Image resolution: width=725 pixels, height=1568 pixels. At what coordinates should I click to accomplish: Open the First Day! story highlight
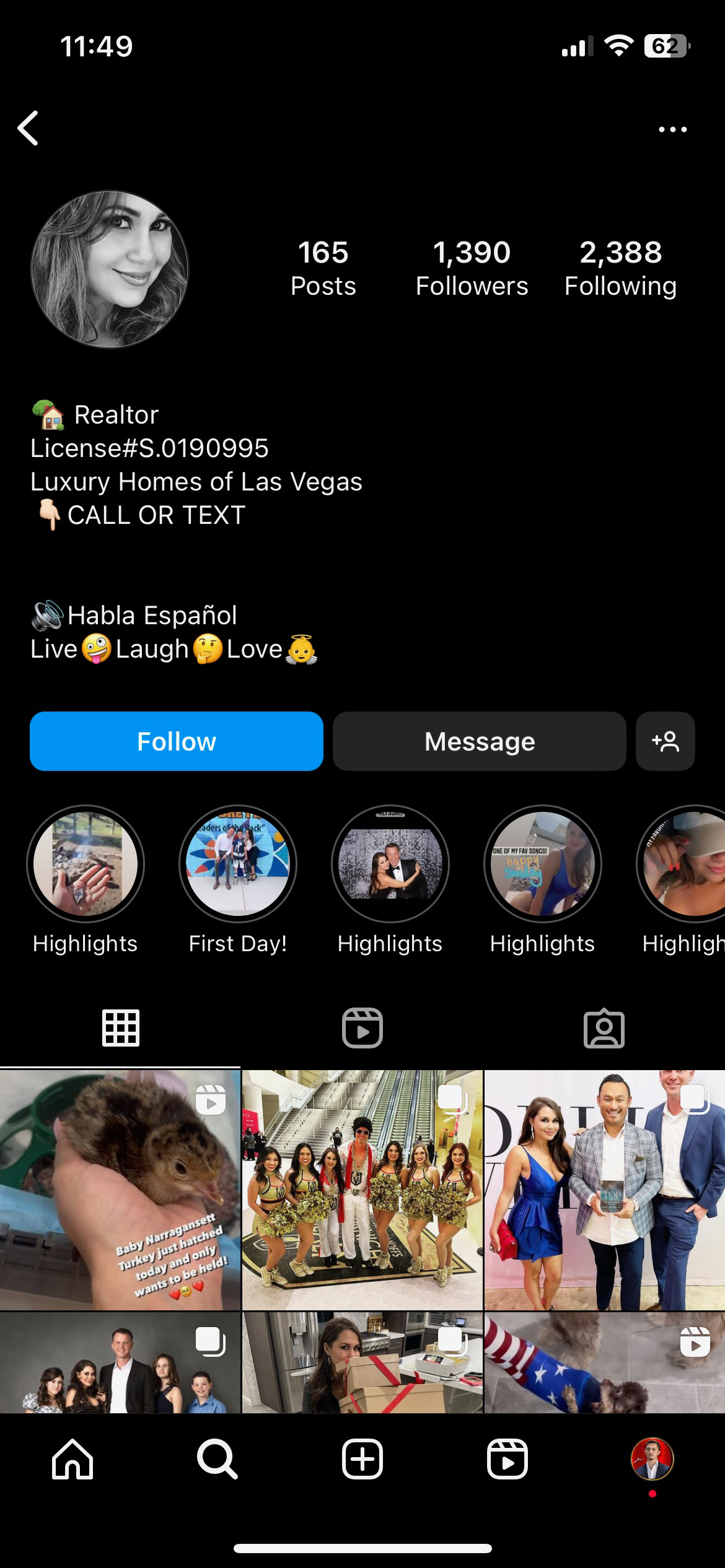coord(238,864)
